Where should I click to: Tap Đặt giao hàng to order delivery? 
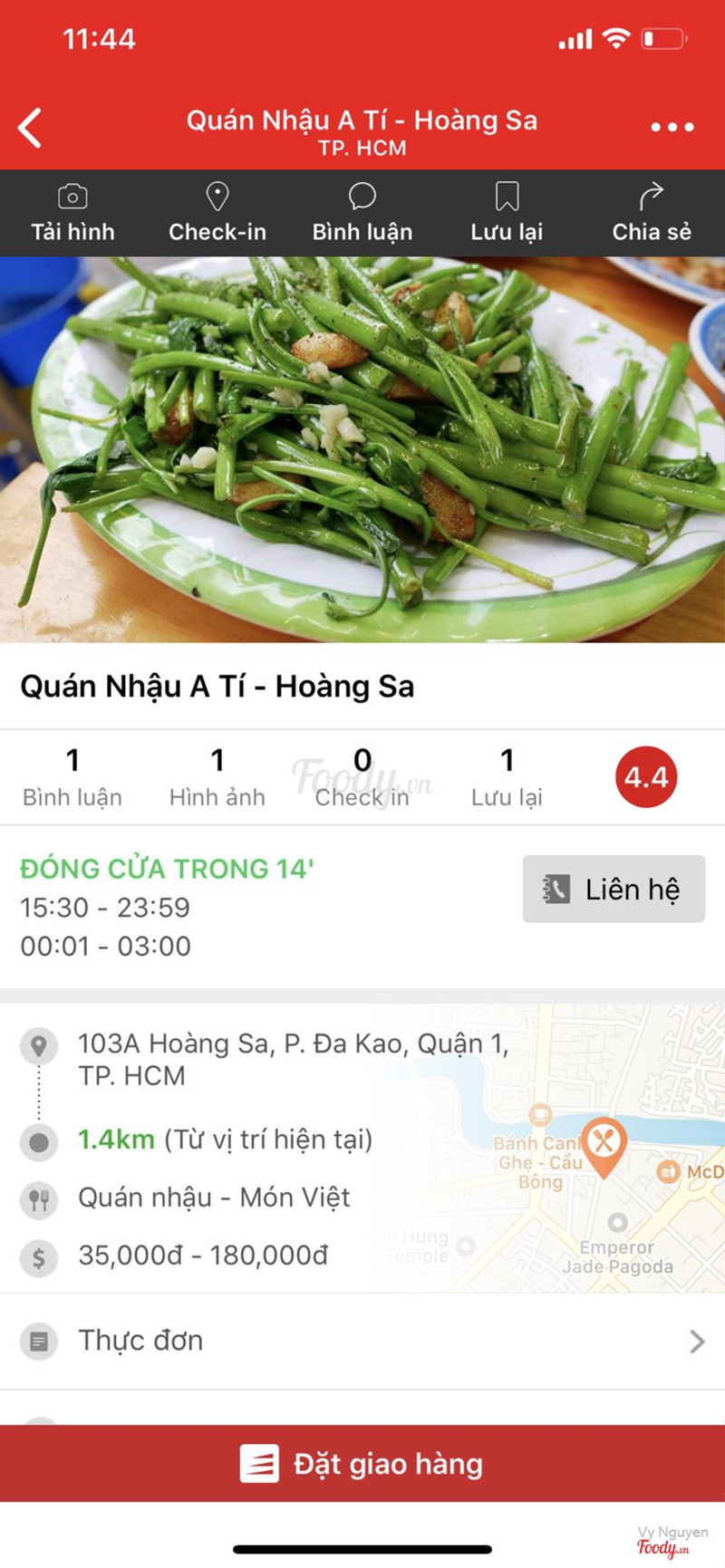[x=362, y=1464]
